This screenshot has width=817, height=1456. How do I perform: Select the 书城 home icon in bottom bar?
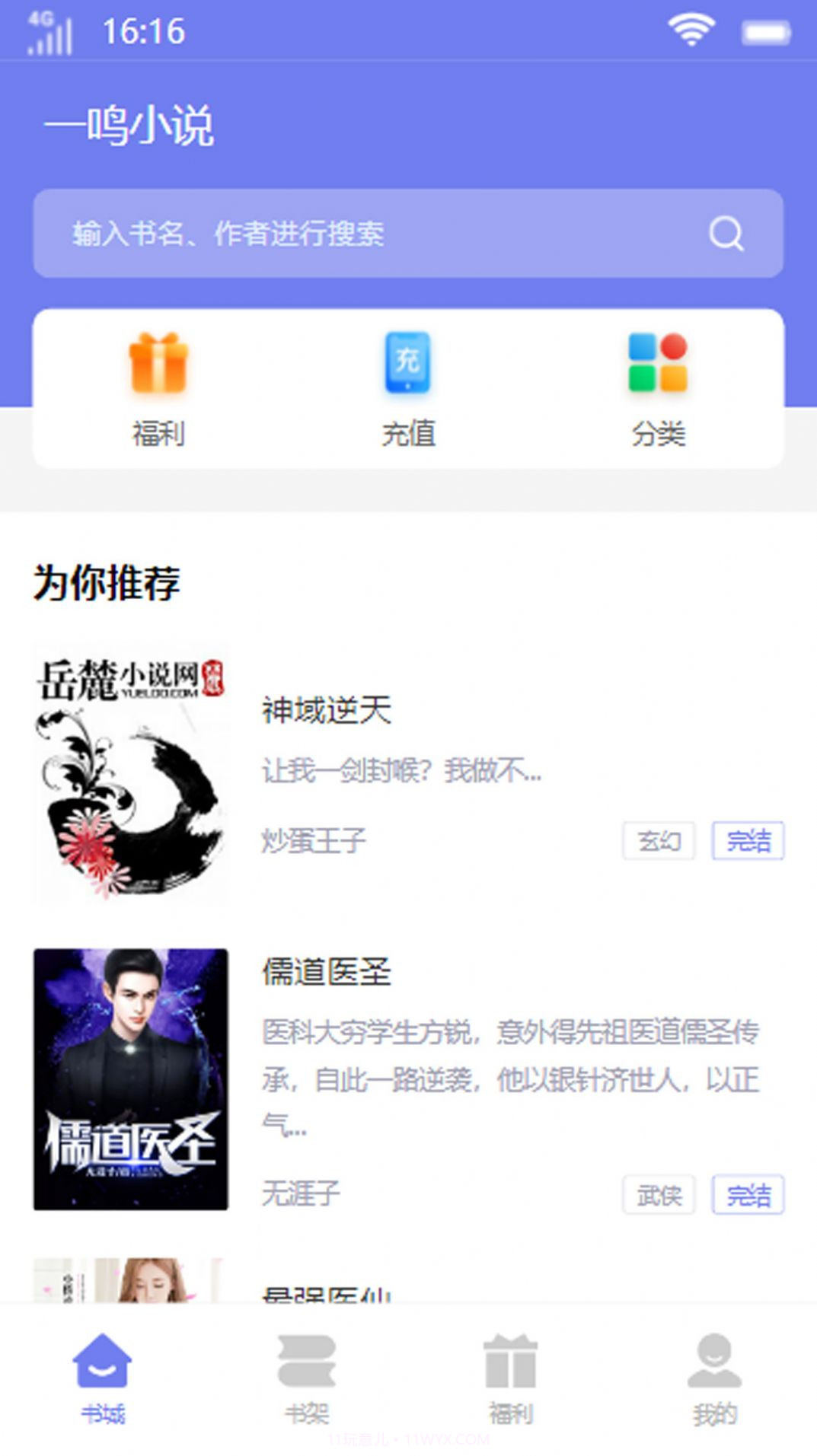coord(104,1362)
